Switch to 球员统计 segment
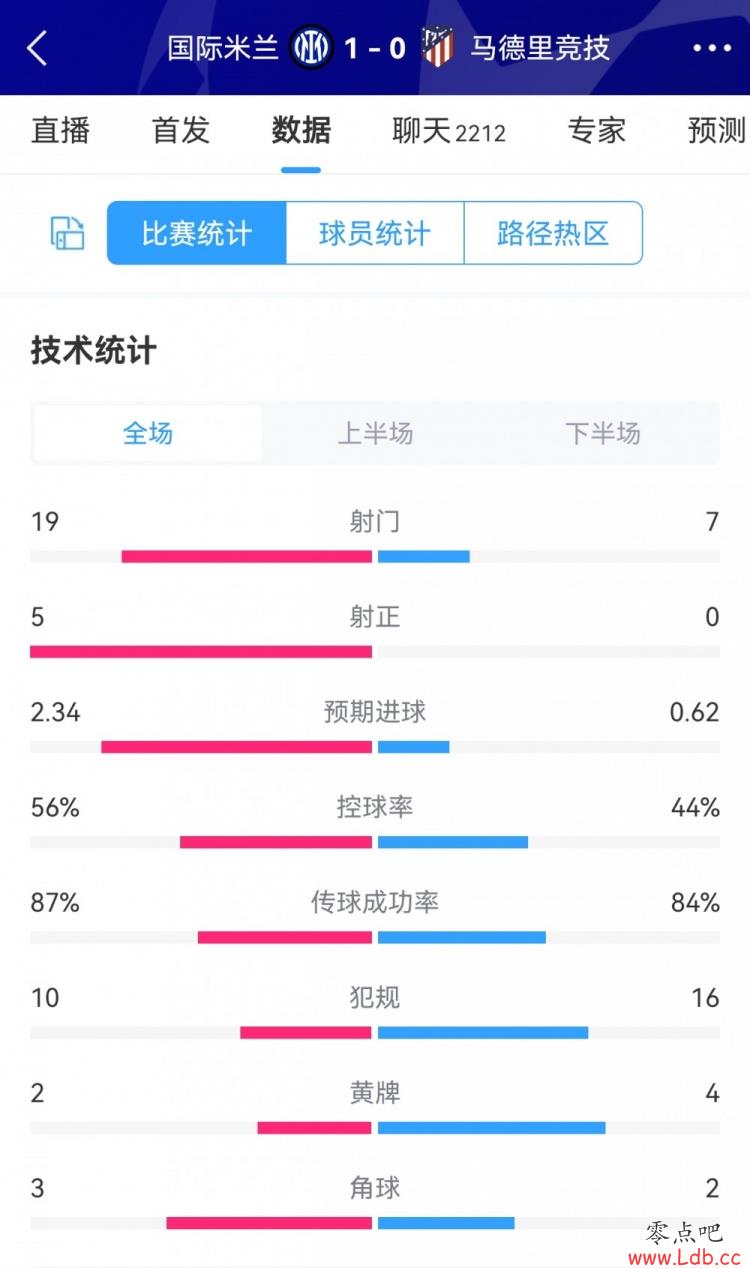Screen dimensions: 750x1268 pos(375,233)
